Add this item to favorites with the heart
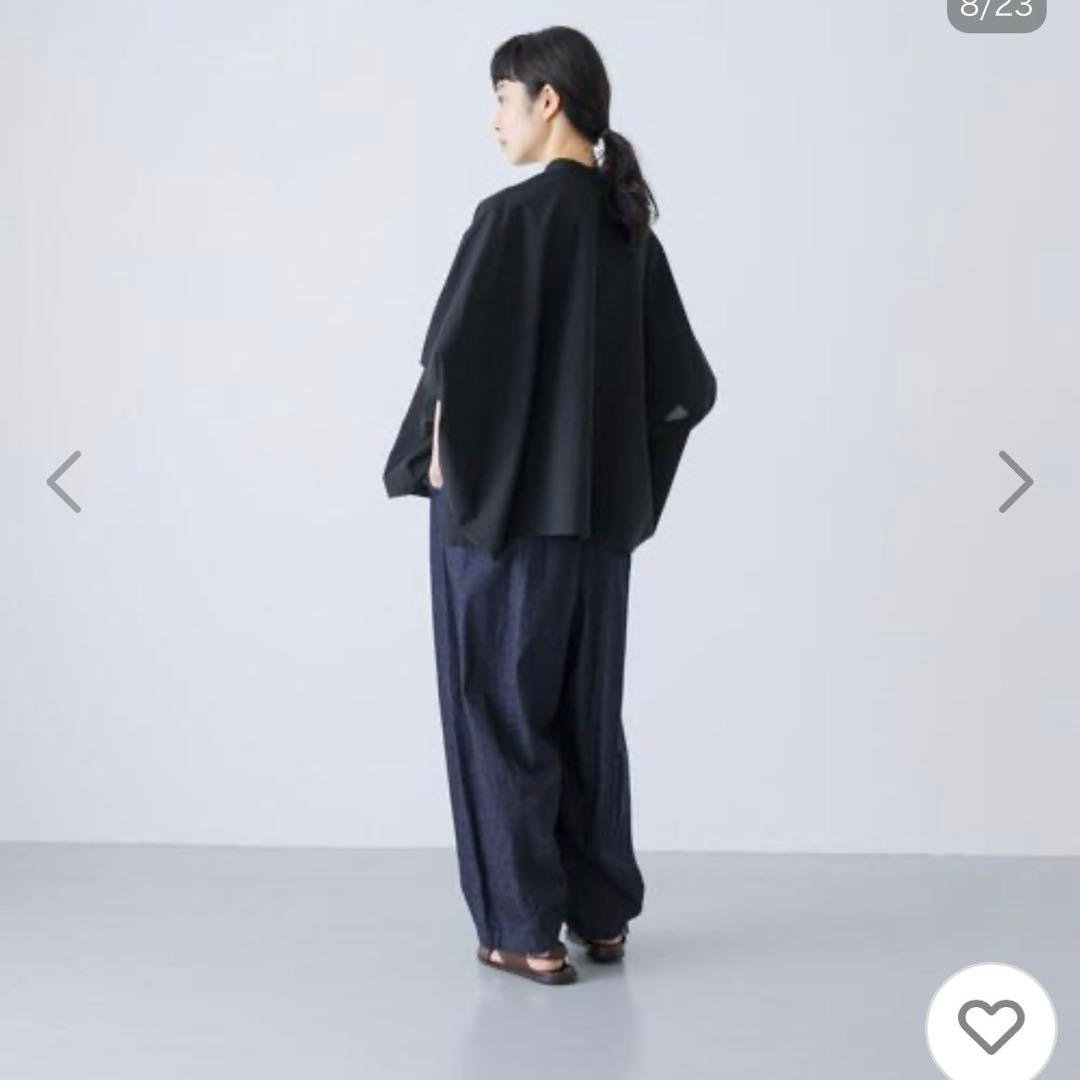 click(990, 1026)
